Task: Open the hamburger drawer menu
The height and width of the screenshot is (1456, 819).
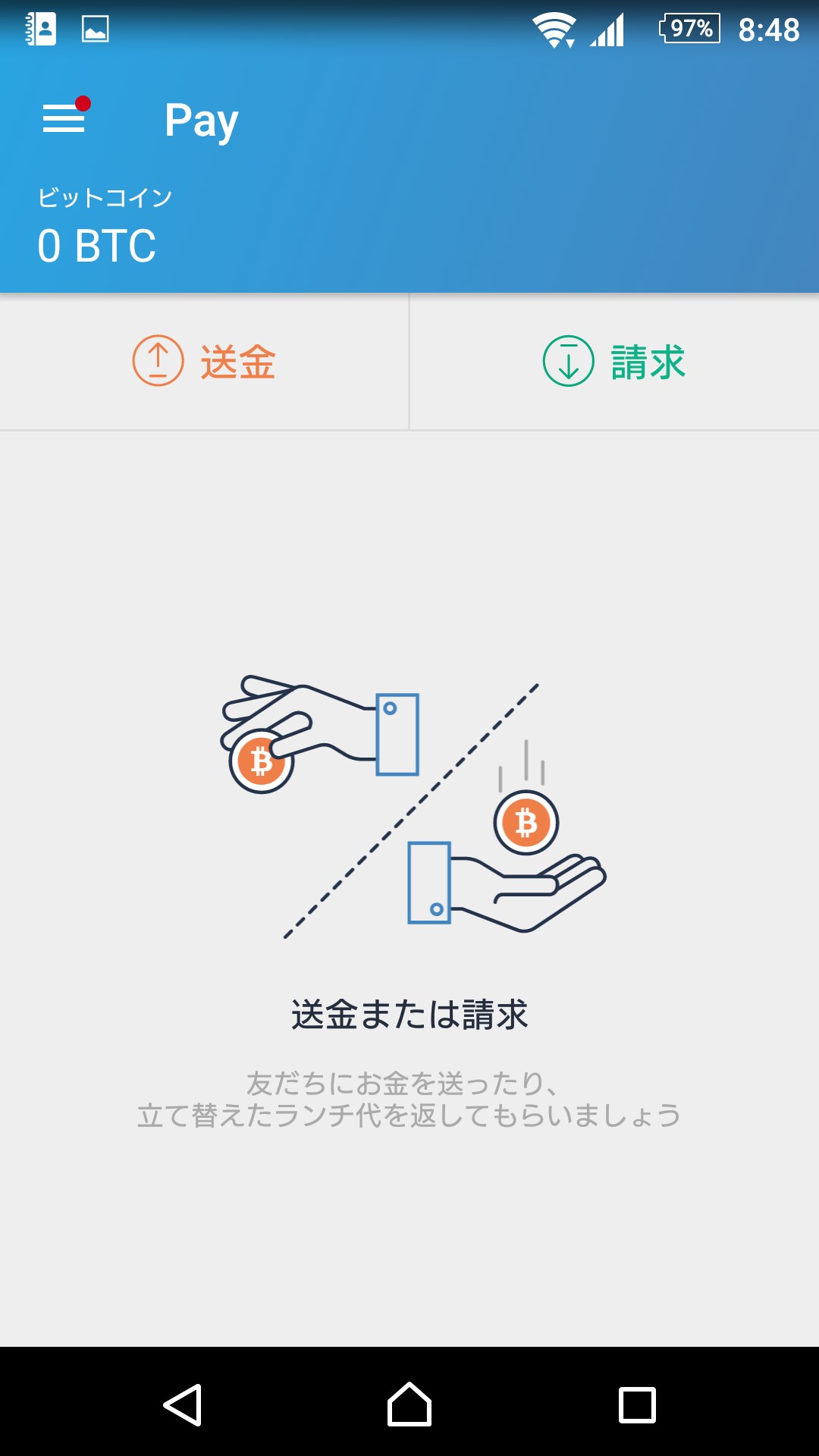Action: pos(64,118)
